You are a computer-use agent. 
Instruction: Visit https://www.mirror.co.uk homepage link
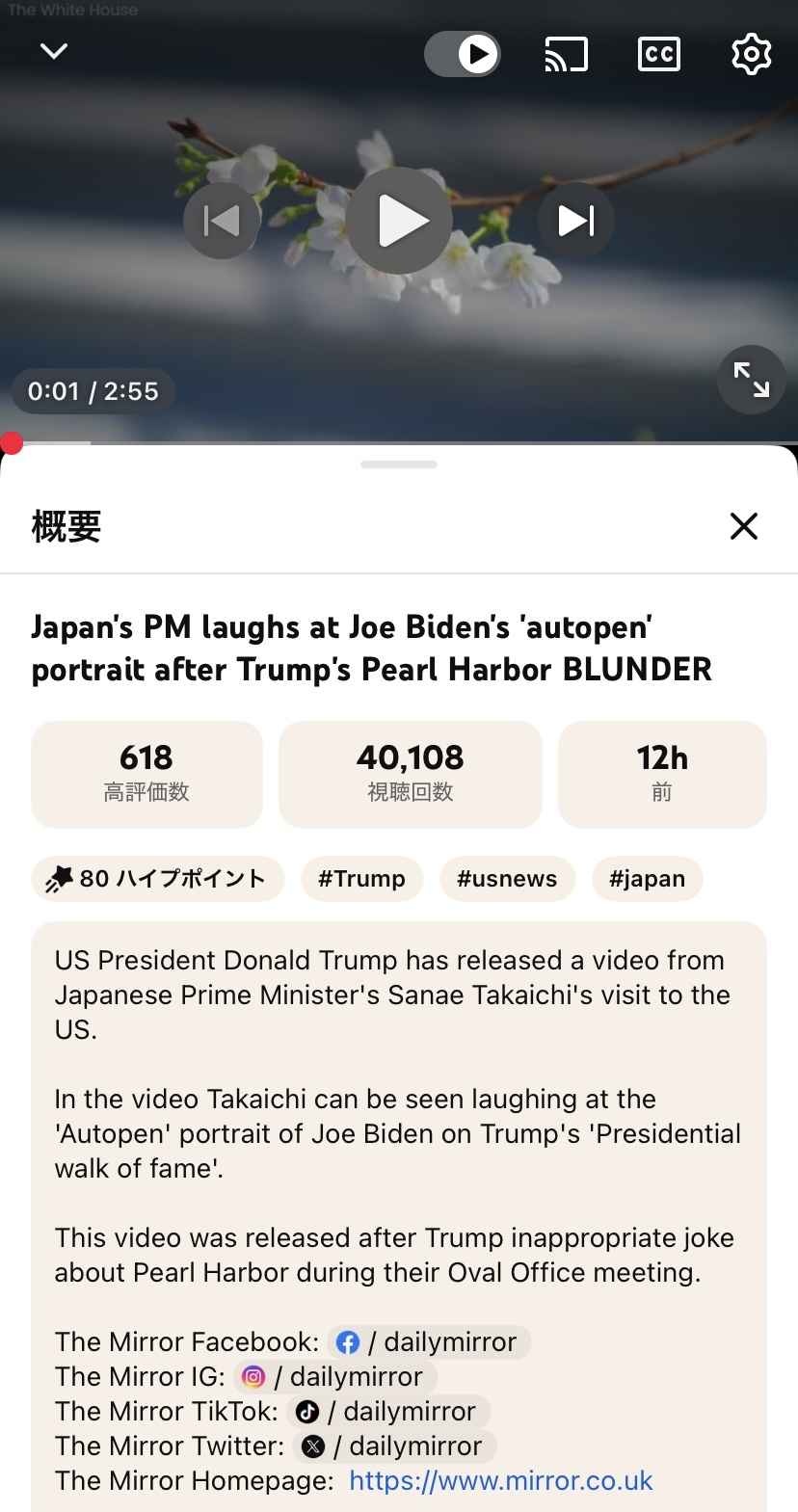click(500, 1480)
